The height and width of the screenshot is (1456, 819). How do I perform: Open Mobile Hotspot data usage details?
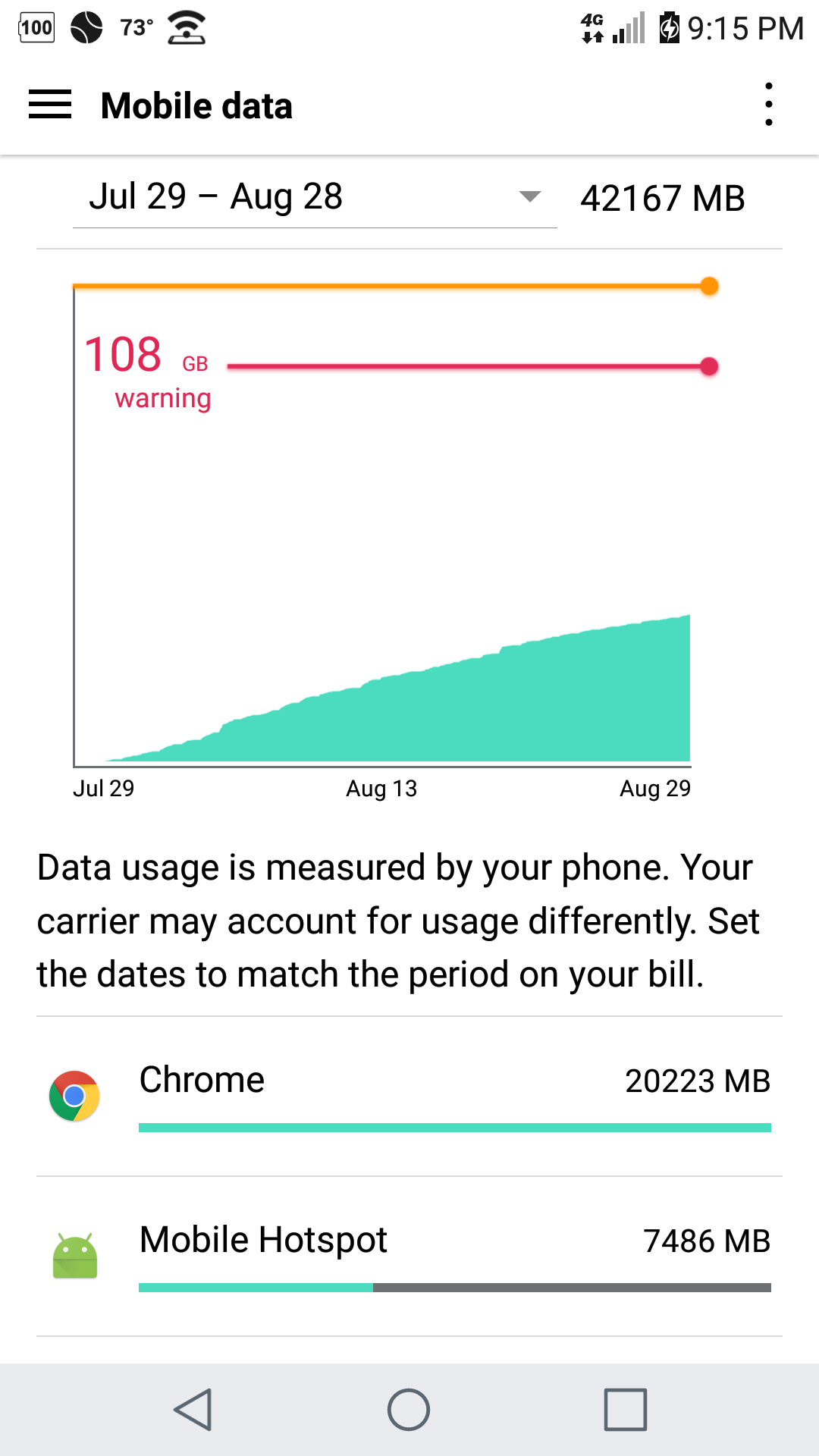pyautogui.click(x=409, y=1257)
